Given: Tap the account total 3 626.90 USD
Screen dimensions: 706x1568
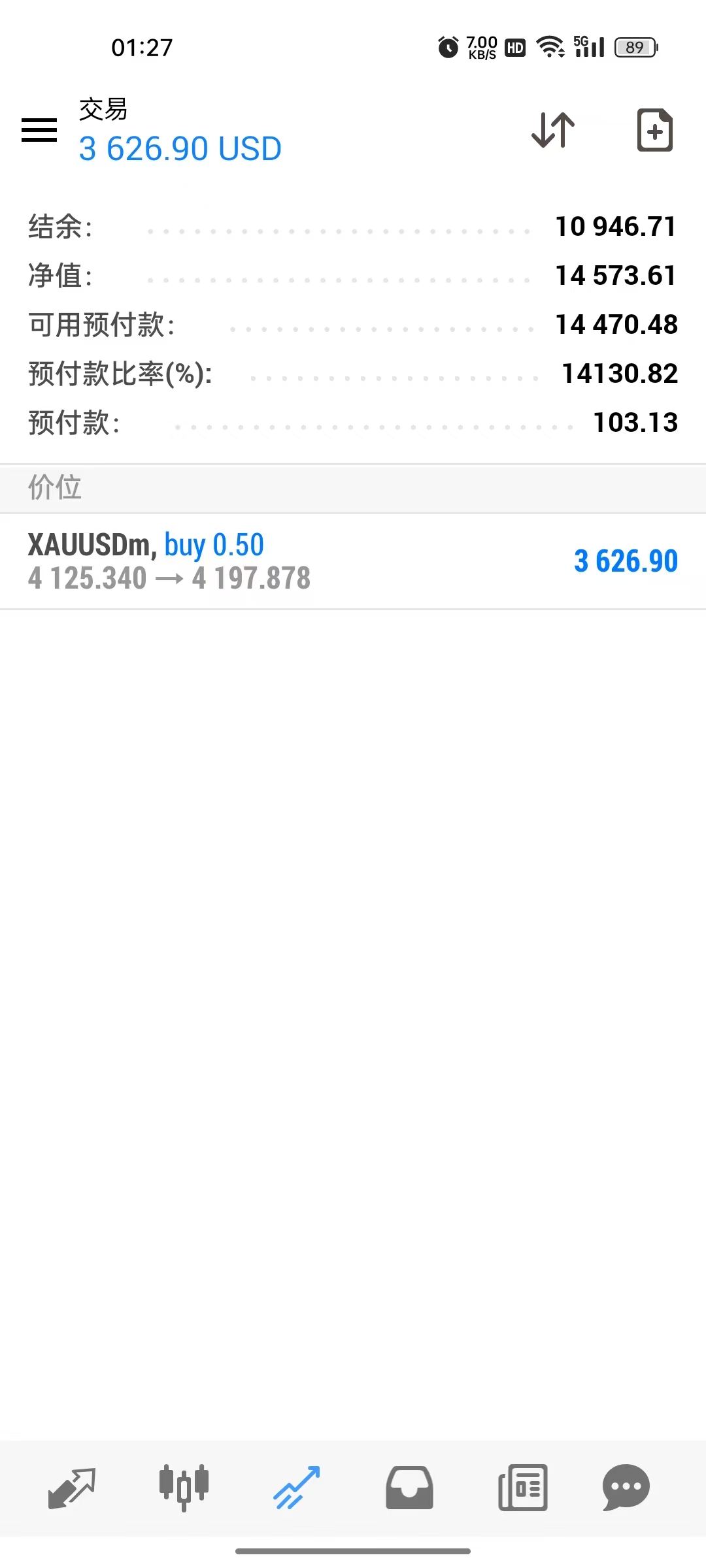Looking at the screenshot, I should (180, 148).
